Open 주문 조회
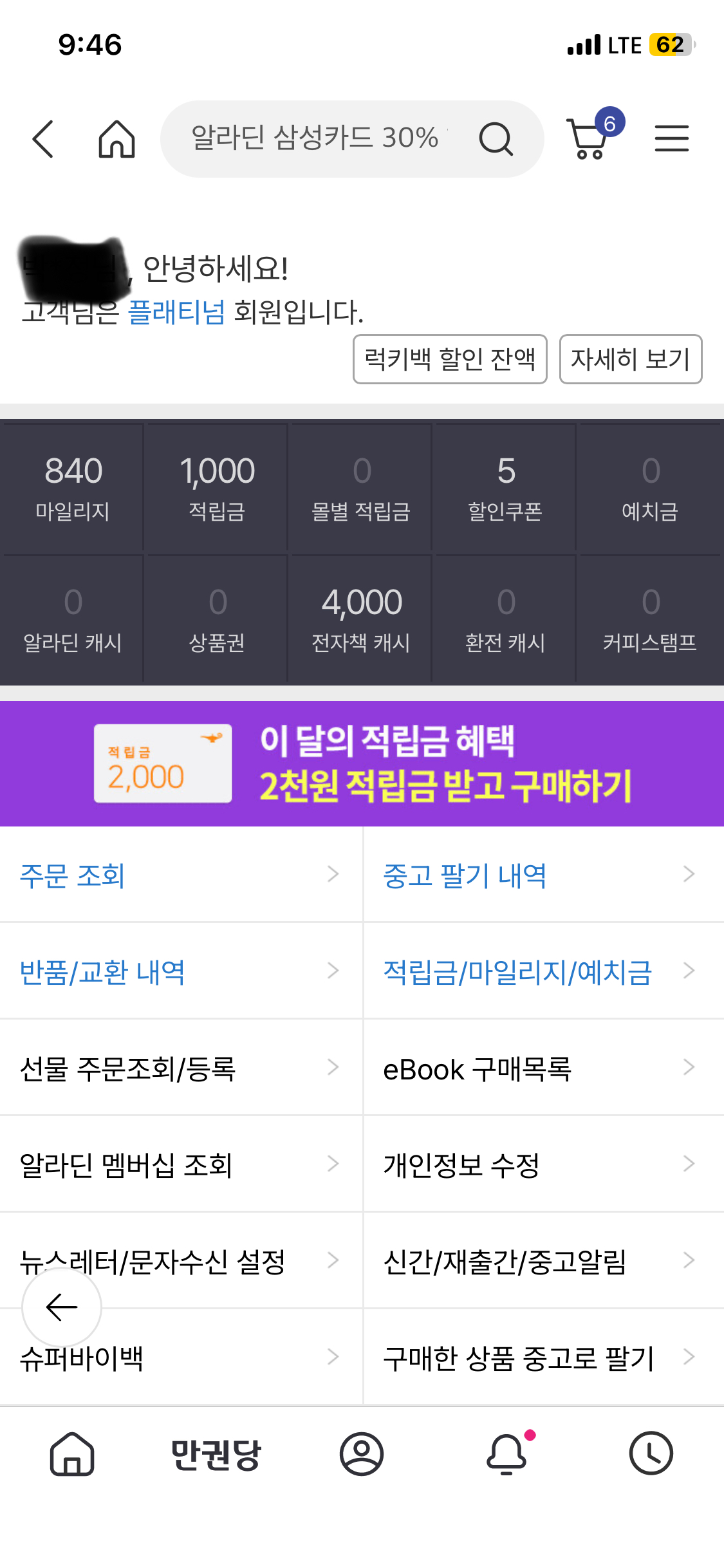Image resolution: width=724 pixels, height=1568 pixels. [181, 875]
